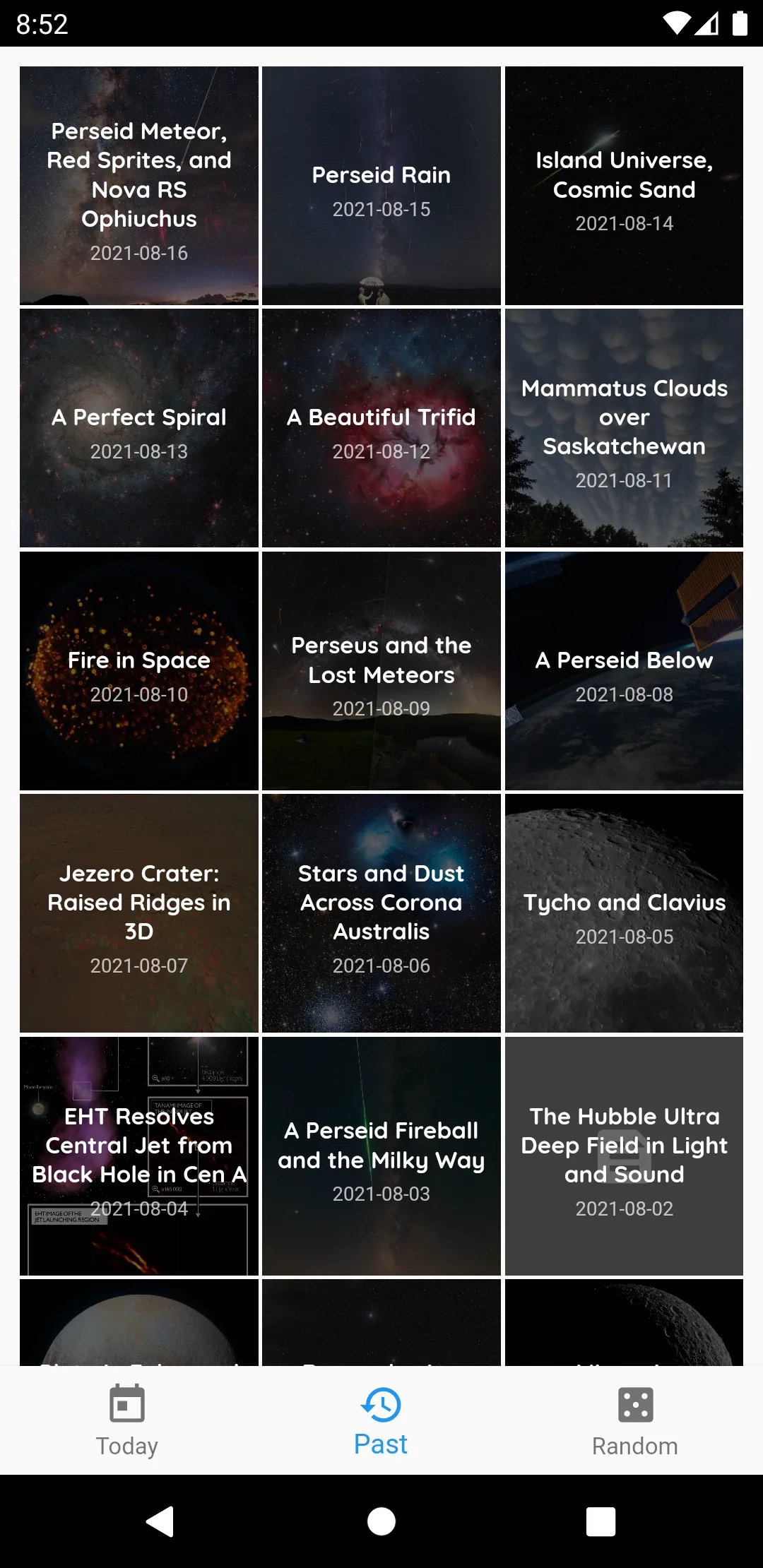This screenshot has height=1568, width=763.
Task: Open A Perseid Fireball and the Milky Way
Action: [x=381, y=1157]
